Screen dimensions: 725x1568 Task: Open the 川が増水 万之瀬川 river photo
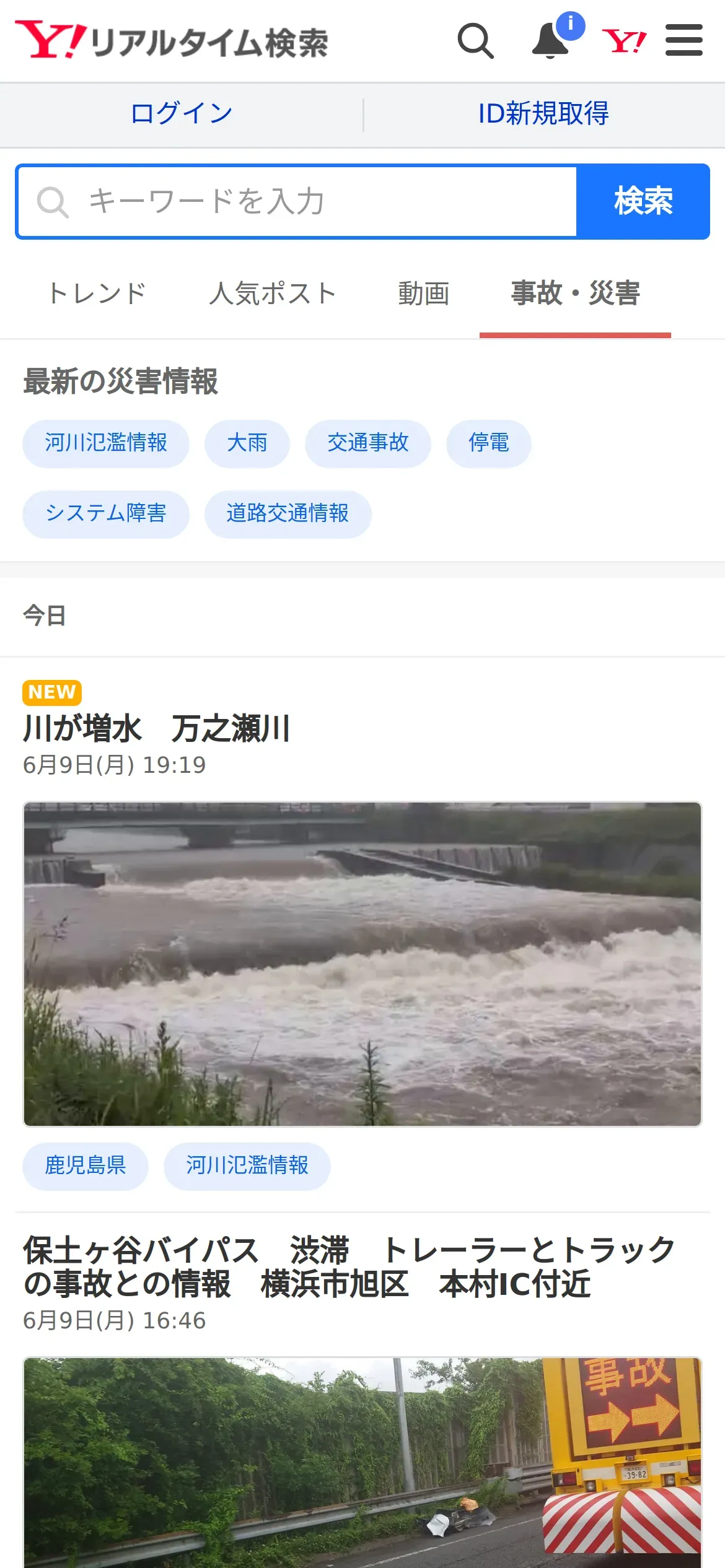pyautogui.click(x=362, y=964)
